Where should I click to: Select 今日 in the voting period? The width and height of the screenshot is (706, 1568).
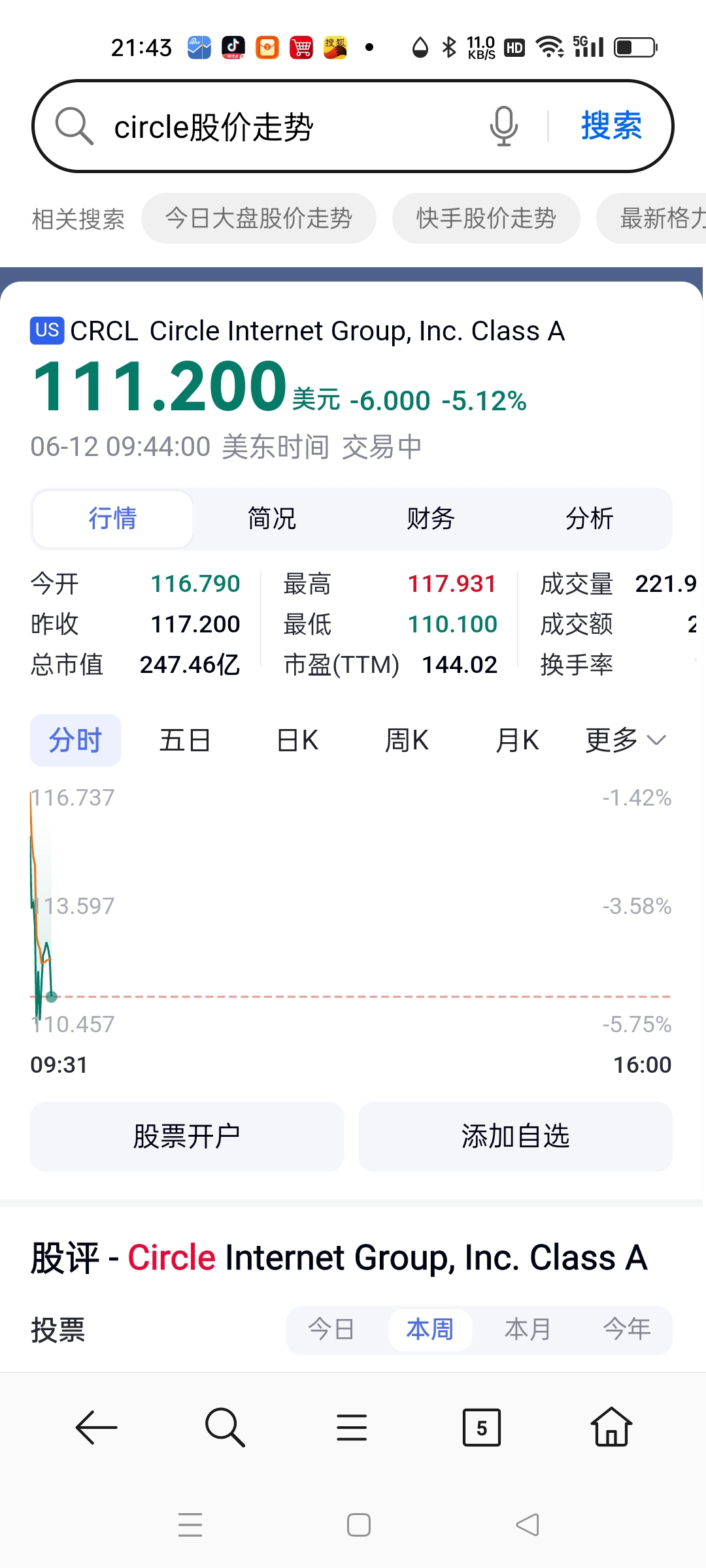[331, 1330]
